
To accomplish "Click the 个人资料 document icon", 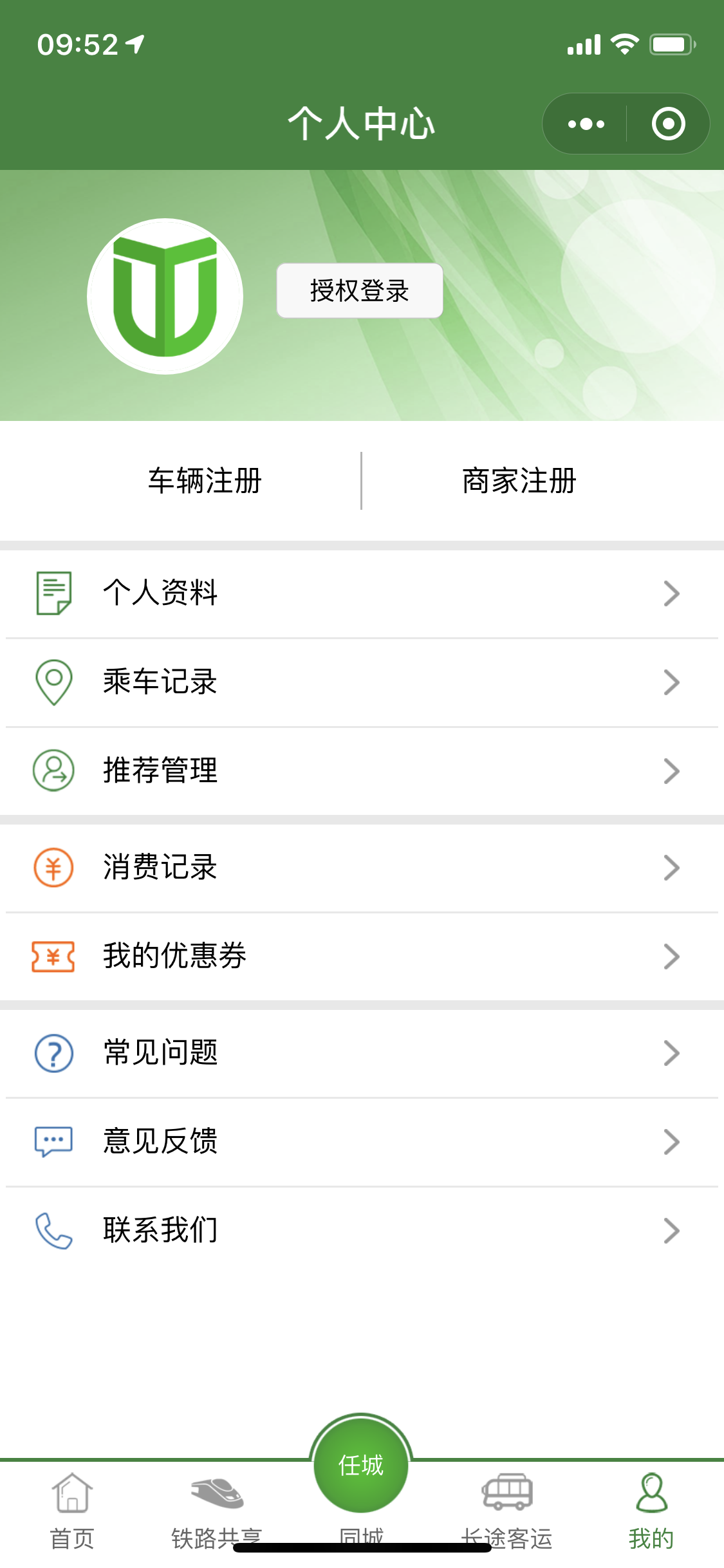I will click(x=53, y=593).
